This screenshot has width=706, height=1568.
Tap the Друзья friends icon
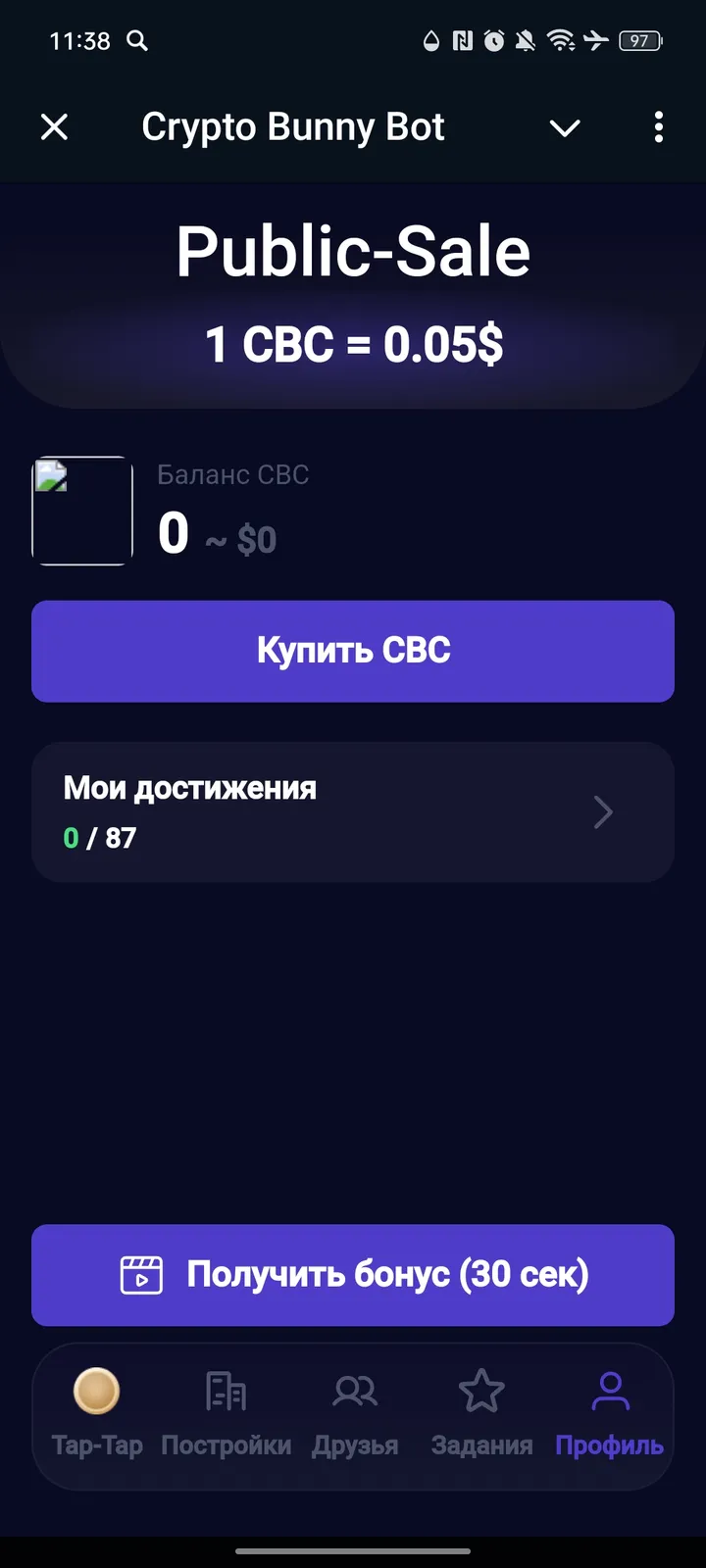pyautogui.click(x=354, y=1392)
